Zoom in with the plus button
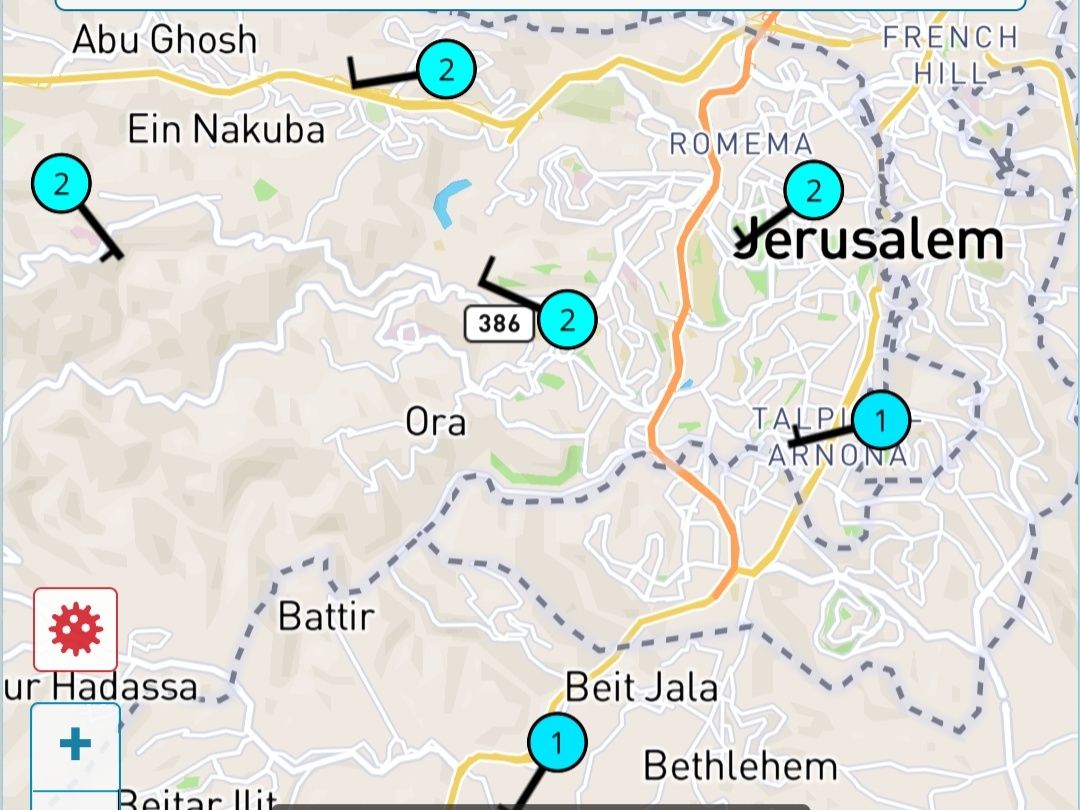The width and height of the screenshot is (1080, 810). pyautogui.click(x=76, y=745)
